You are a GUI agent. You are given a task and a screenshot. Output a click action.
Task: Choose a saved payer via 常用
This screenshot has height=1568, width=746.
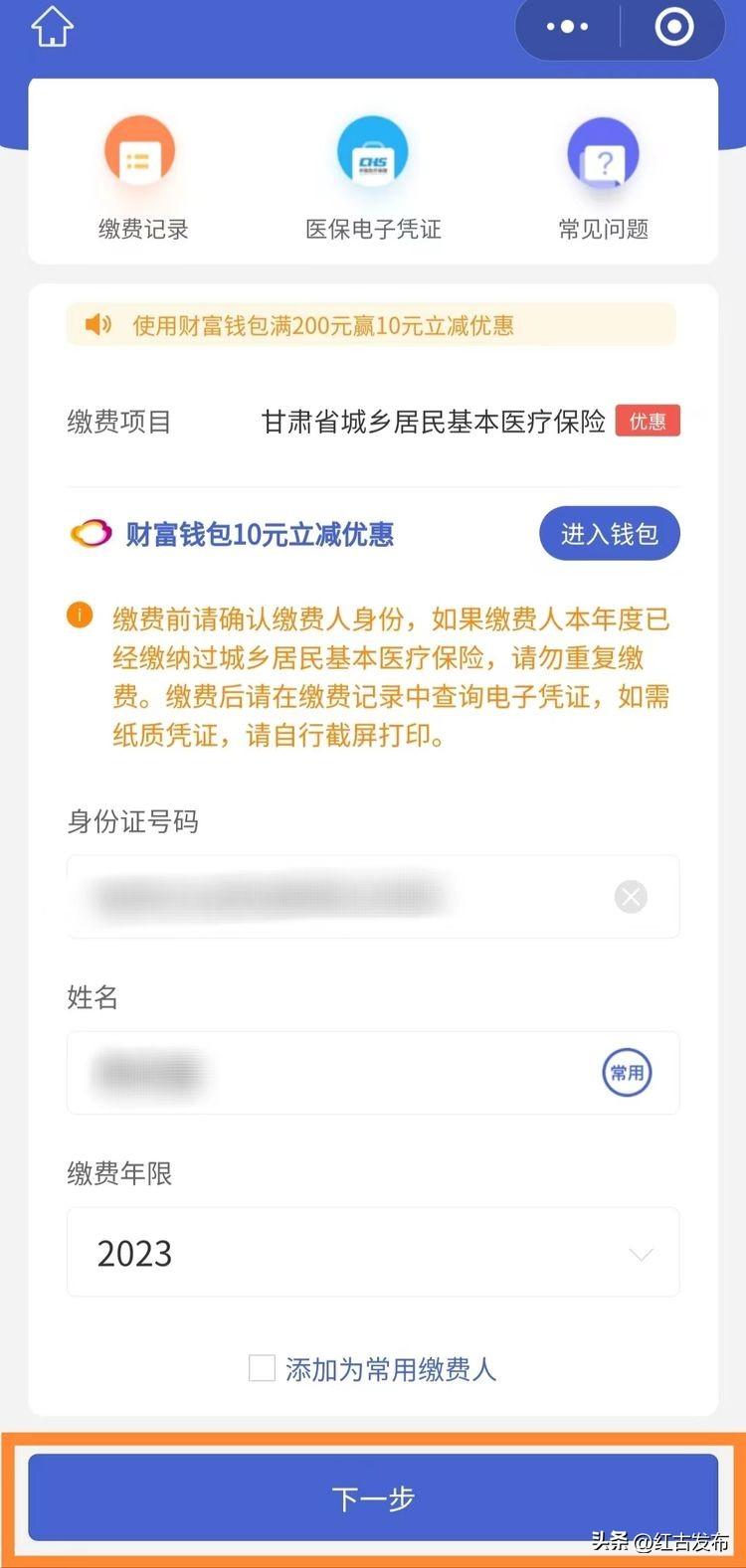(627, 1073)
